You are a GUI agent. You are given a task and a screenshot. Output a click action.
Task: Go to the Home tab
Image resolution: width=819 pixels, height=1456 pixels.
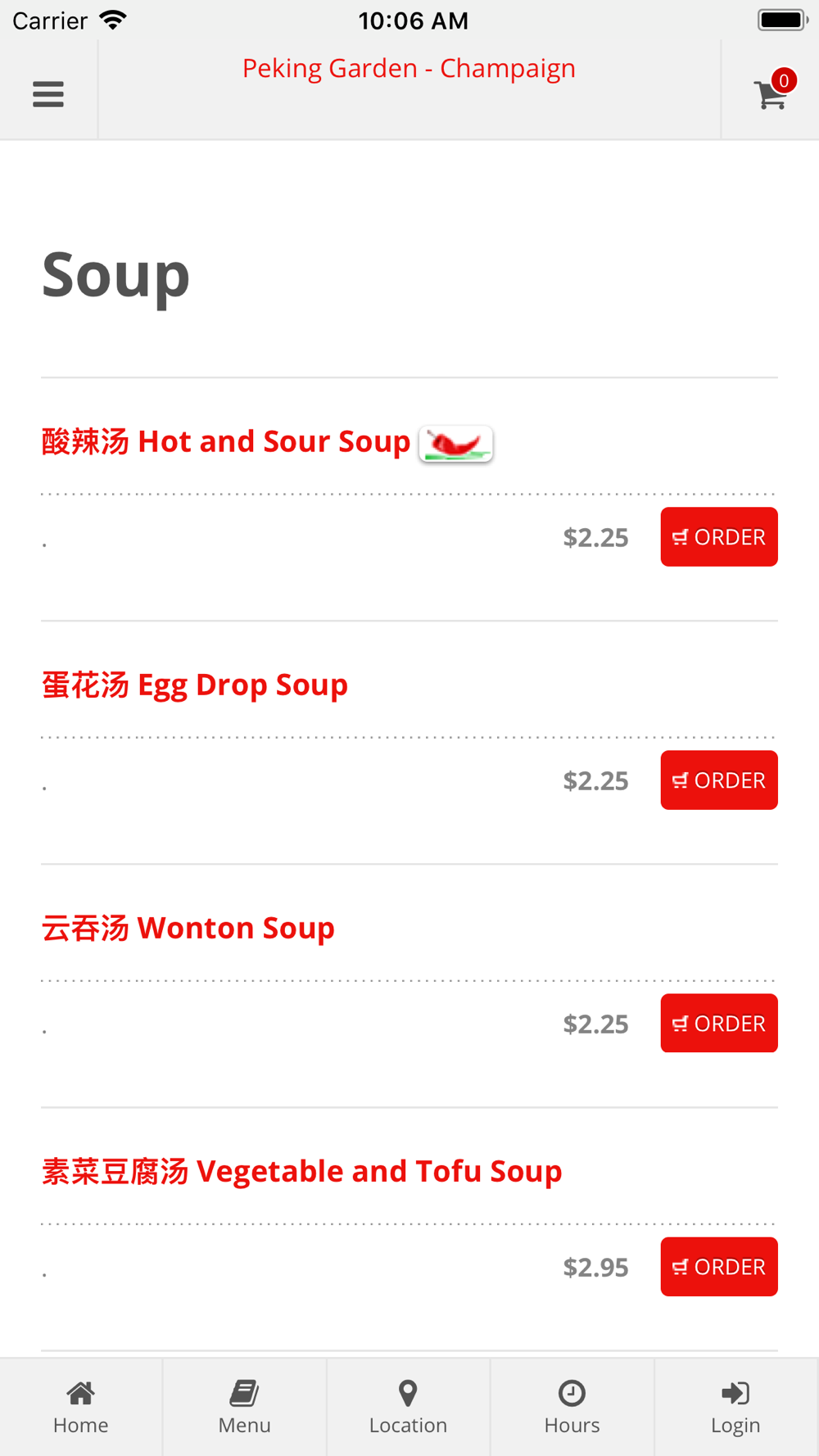pyautogui.click(x=81, y=1408)
